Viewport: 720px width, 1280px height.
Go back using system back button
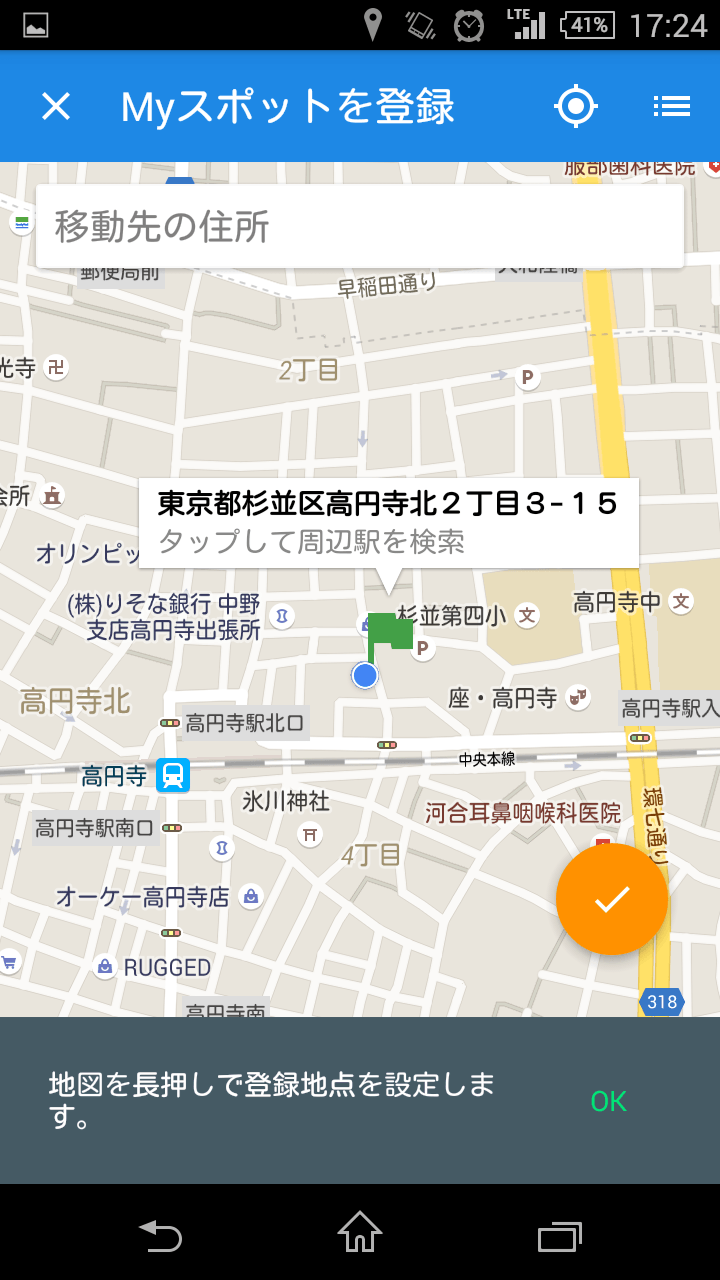click(160, 1236)
